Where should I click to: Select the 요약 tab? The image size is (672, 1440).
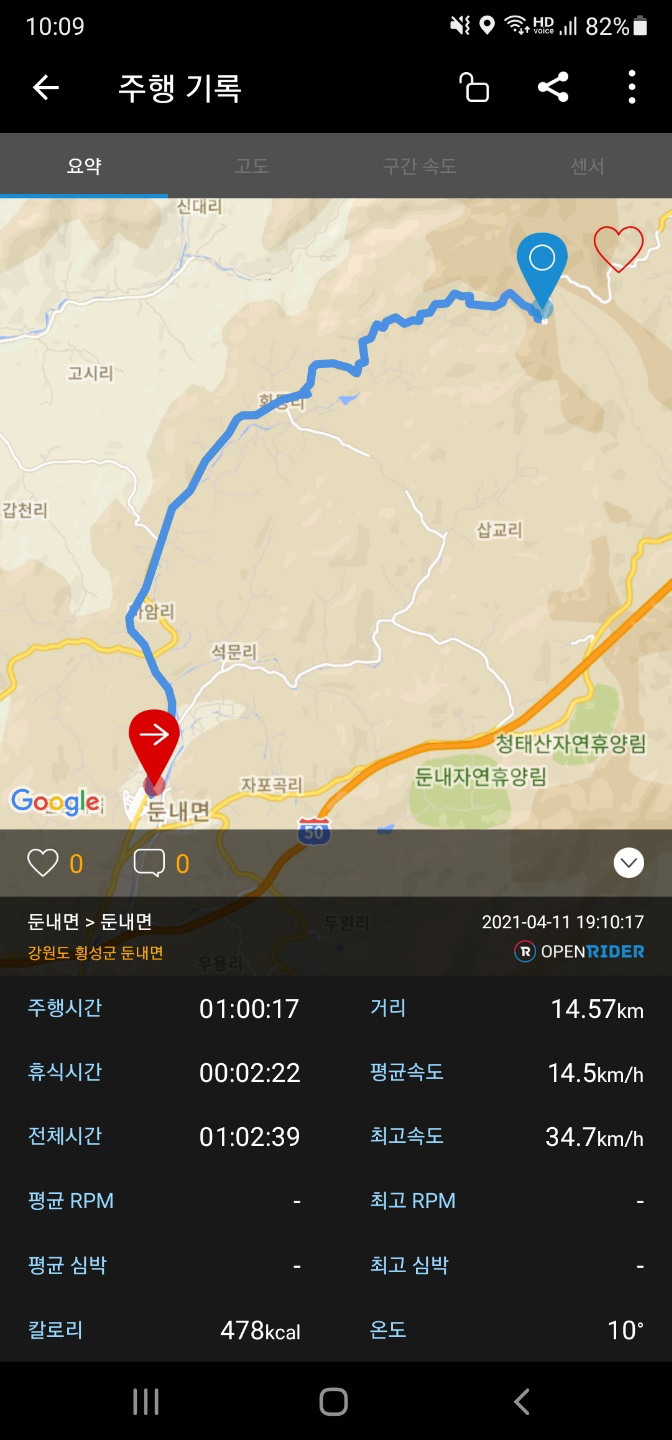coord(84,166)
